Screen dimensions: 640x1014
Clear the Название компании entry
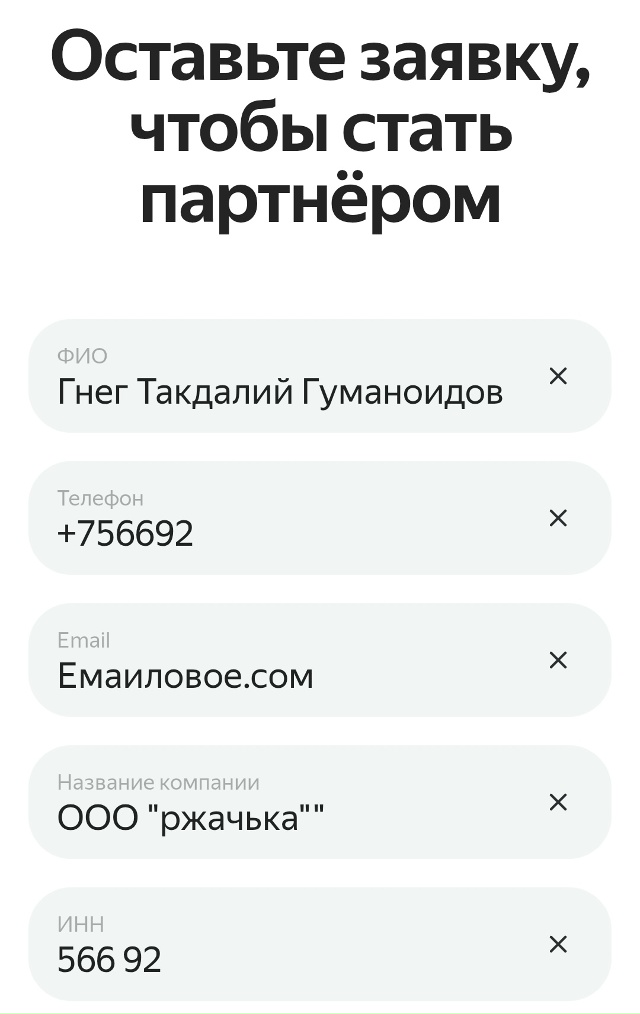tap(559, 802)
